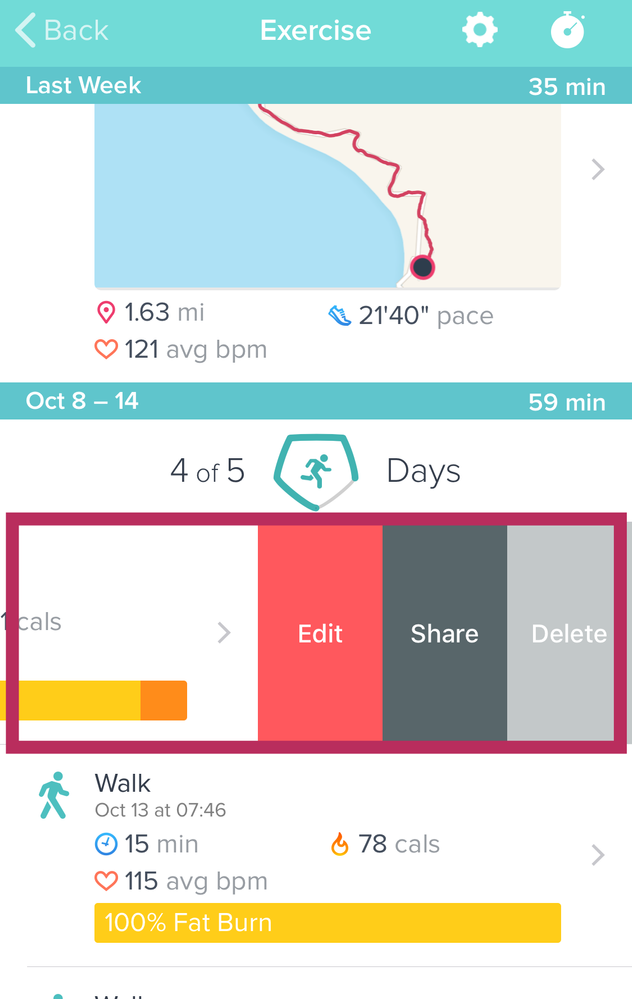Start the stopwatch exercise tracker
This screenshot has height=999, width=632.
pos(568,31)
